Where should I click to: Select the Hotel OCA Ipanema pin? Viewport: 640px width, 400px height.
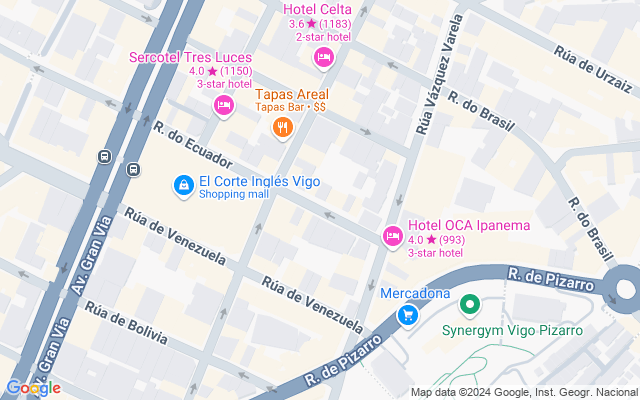click(x=393, y=238)
